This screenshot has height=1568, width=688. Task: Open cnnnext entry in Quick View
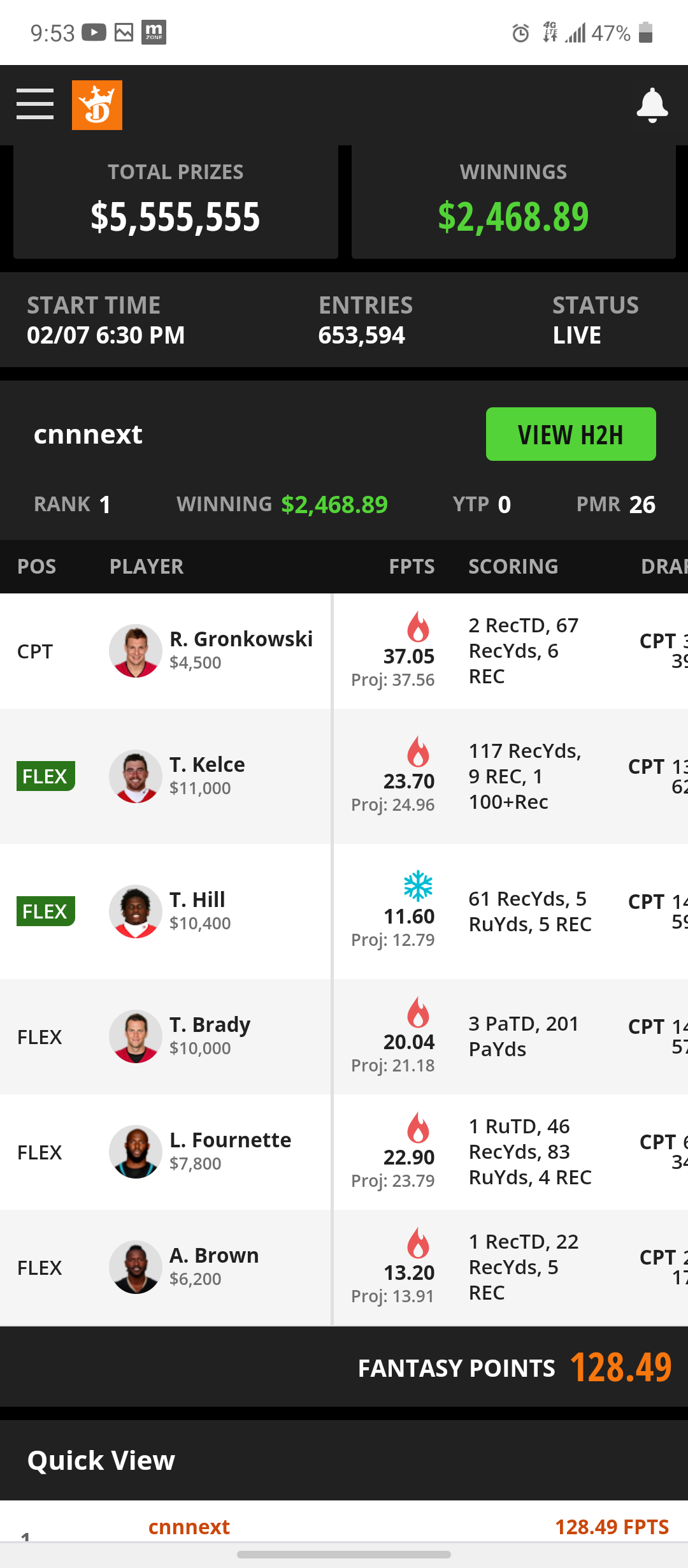[x=189, y=1527]
